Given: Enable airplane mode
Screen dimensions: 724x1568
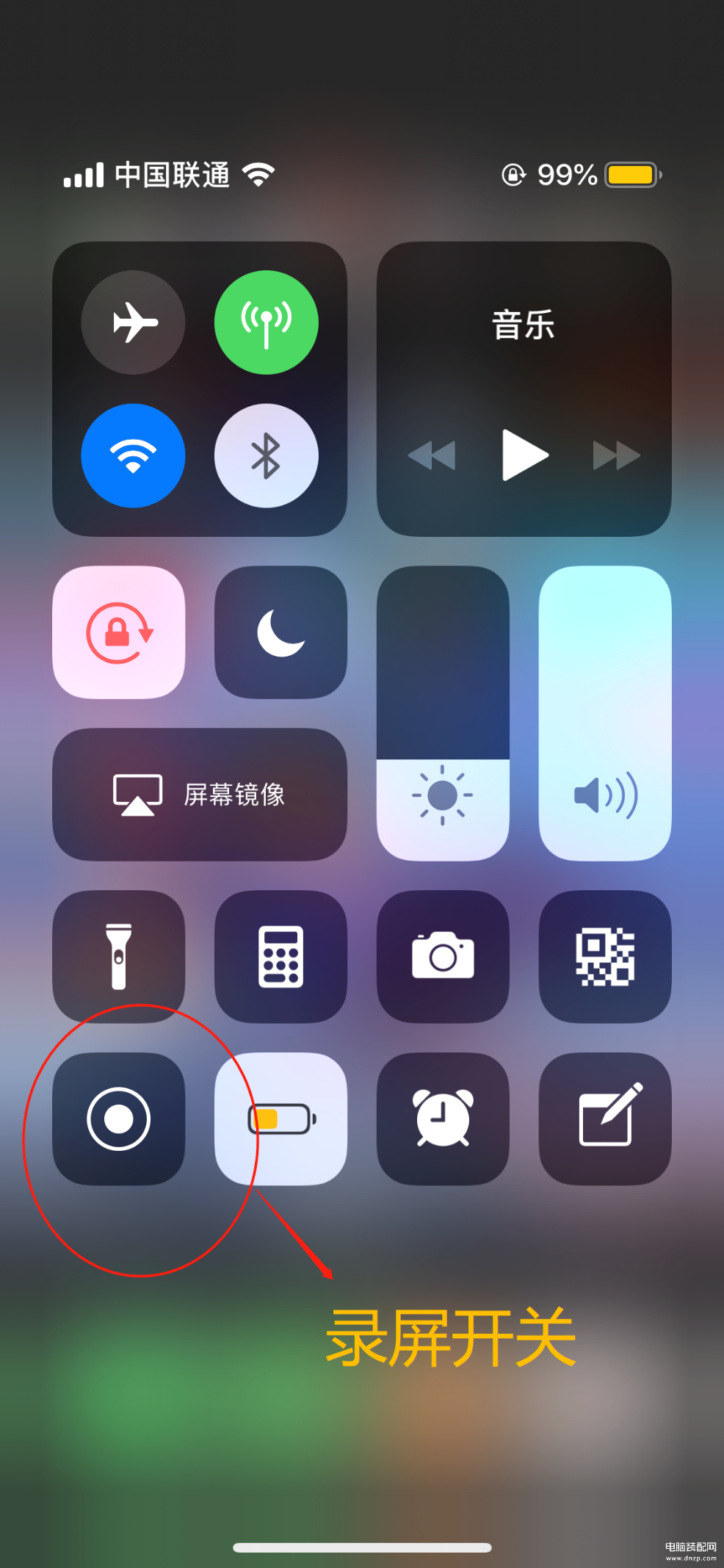Looking at the screenshot, I should coord(133,322).
